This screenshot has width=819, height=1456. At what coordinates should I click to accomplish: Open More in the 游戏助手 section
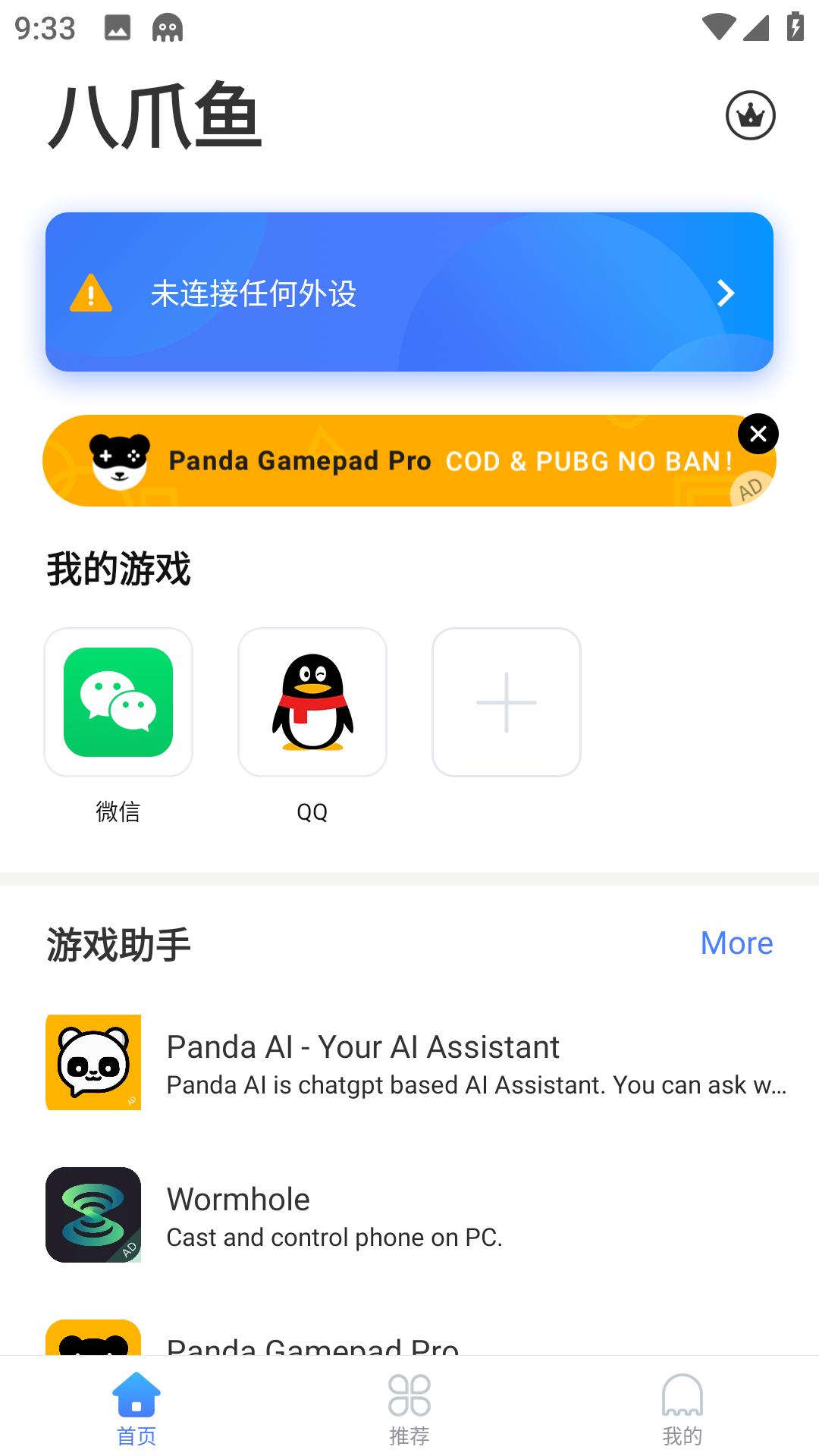[736, 943]
